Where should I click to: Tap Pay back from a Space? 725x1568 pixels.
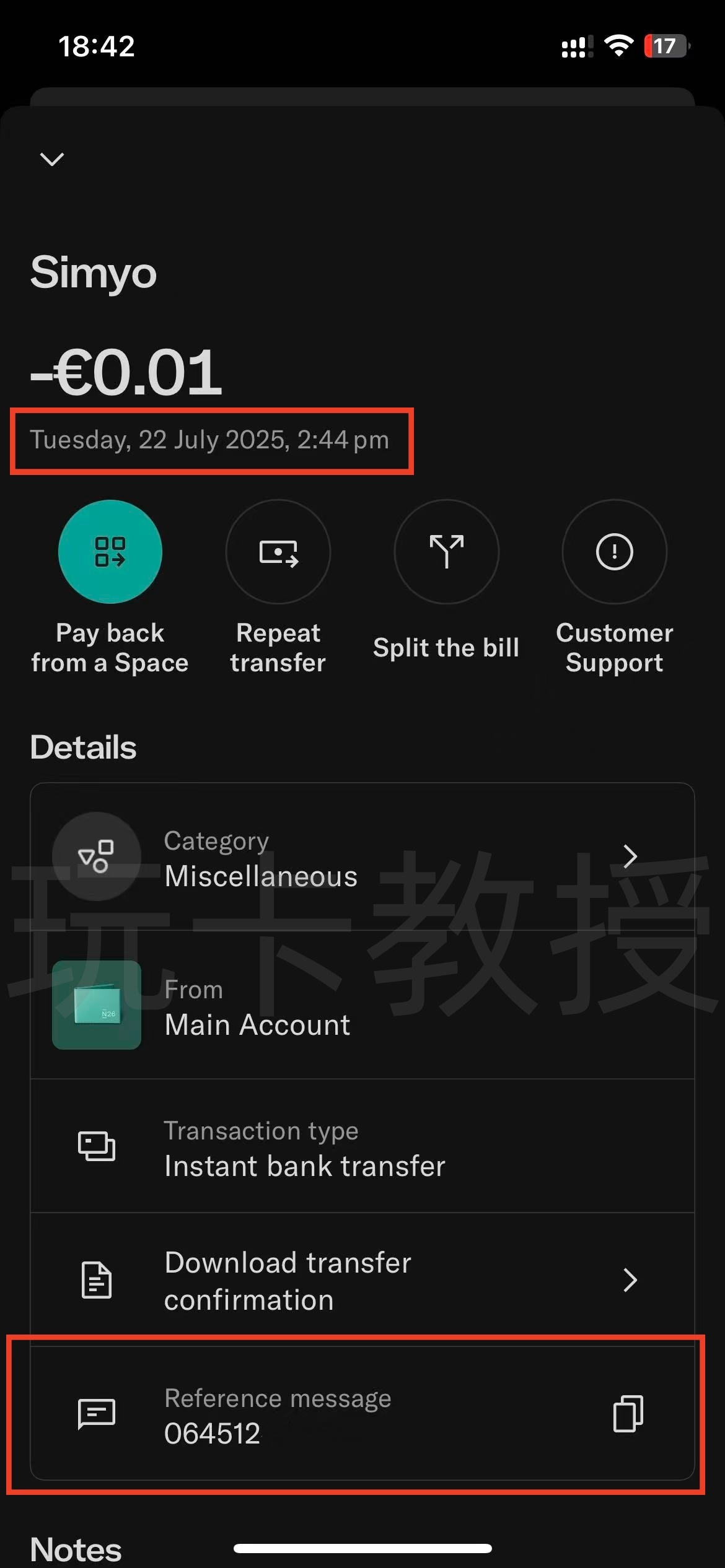pyautogui.click(x=110, y=552)
